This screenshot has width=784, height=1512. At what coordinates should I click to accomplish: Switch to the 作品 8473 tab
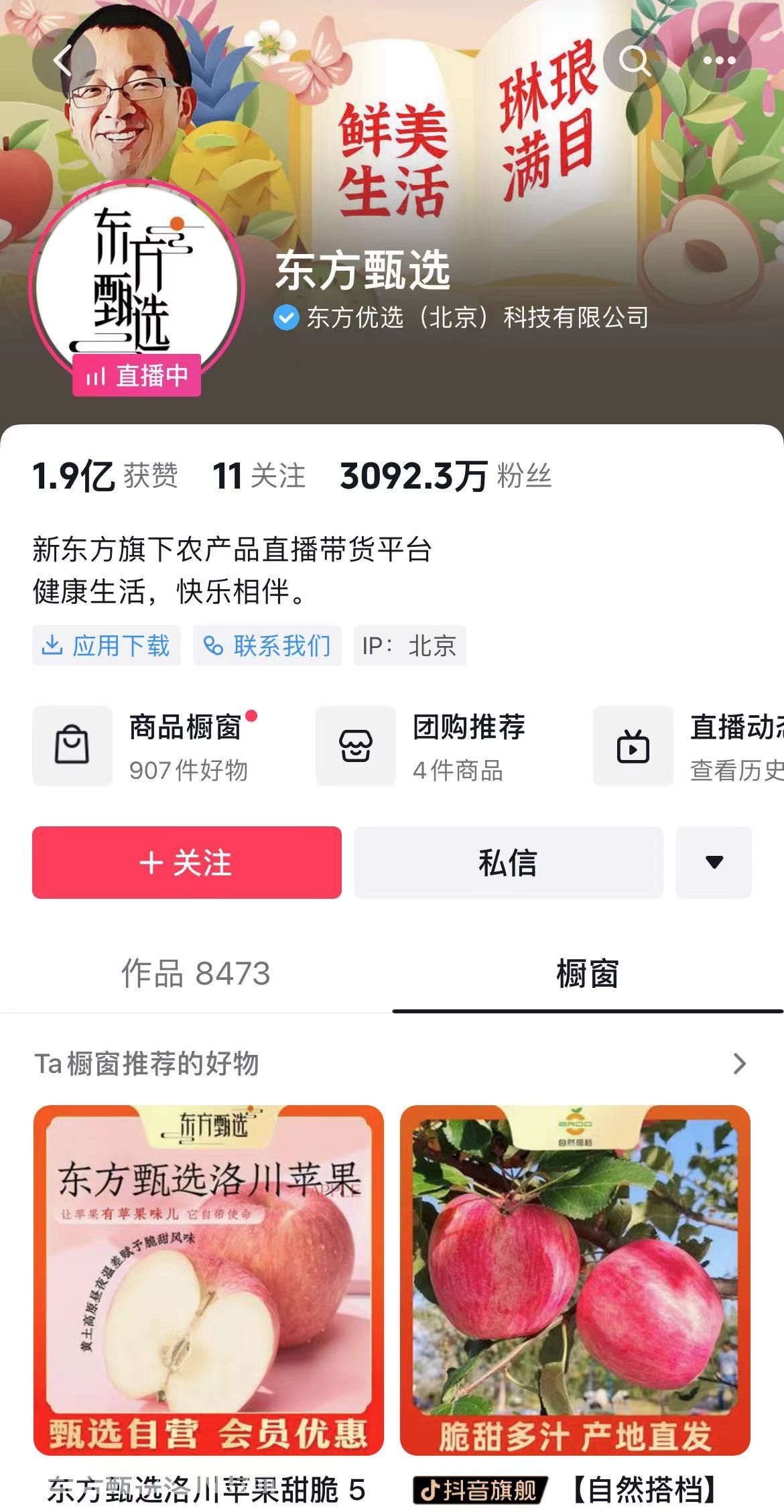point(196,974)
